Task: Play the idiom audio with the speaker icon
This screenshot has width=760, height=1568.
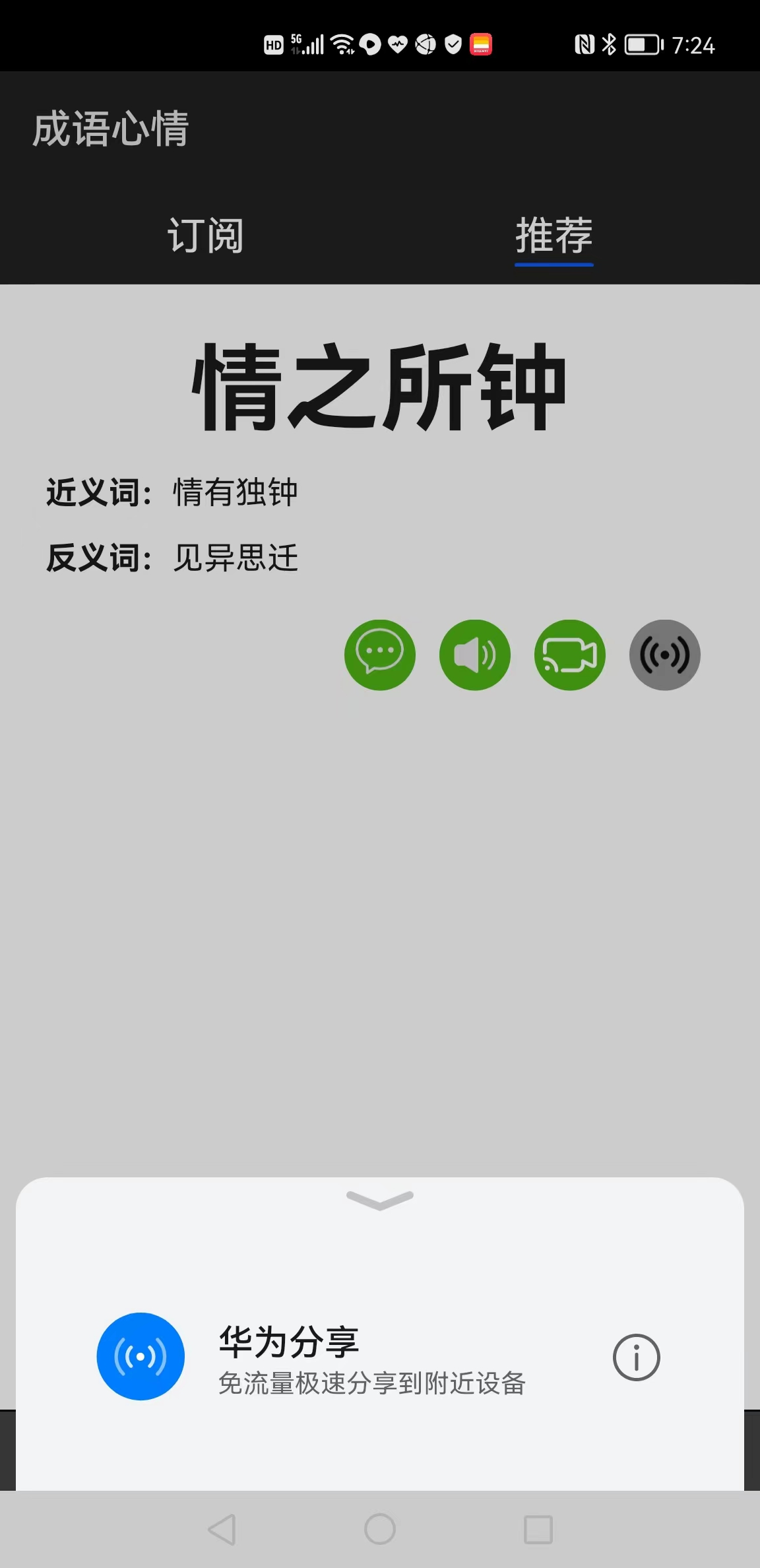Action: 475,655
